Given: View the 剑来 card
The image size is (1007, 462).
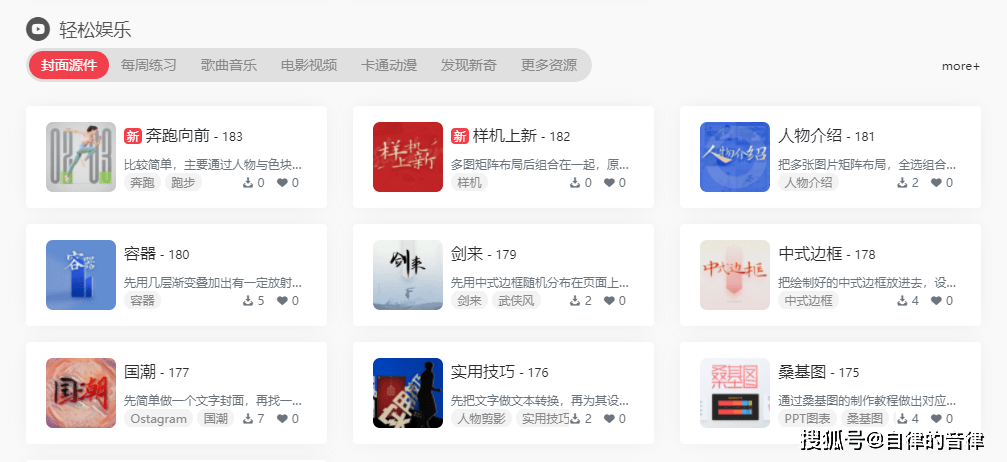Looking at the screenshot, I should 467,254.
